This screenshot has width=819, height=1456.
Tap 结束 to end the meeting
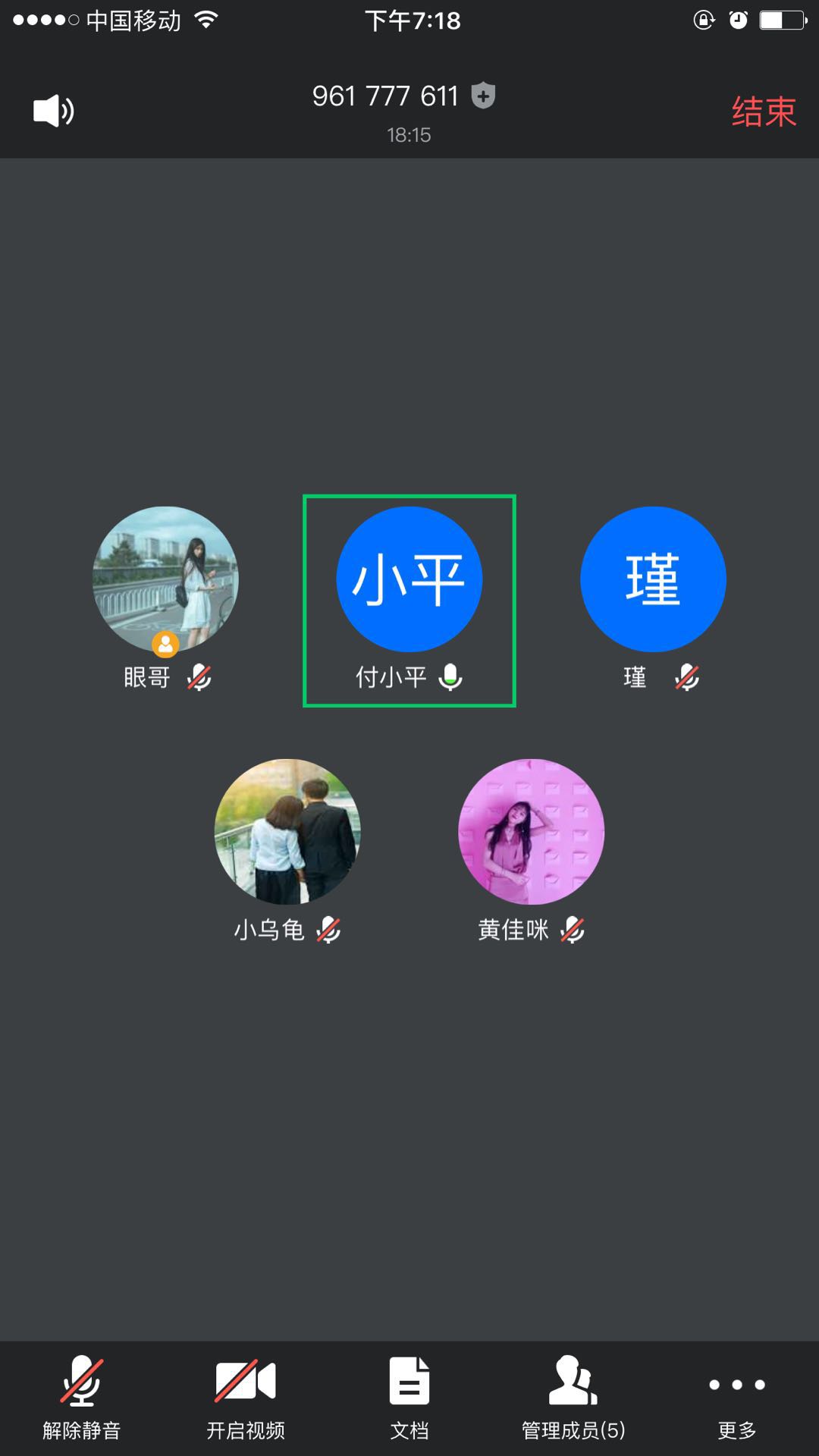pos(763,112)
